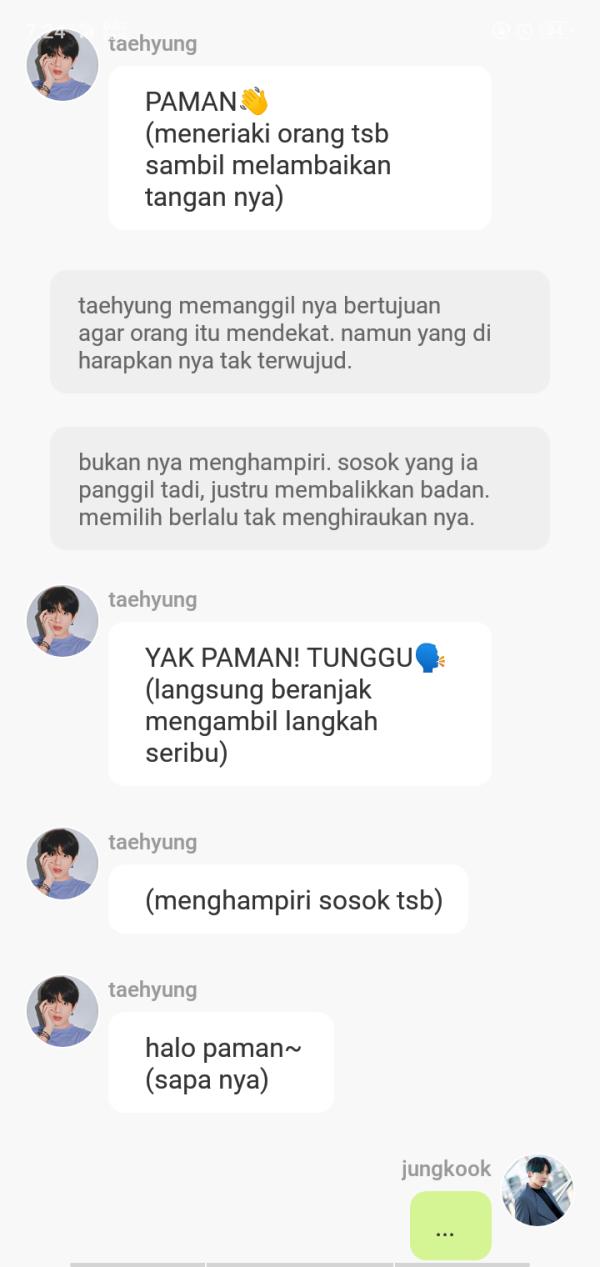Select jungkook's "..." message bubble

[450, 1225]
